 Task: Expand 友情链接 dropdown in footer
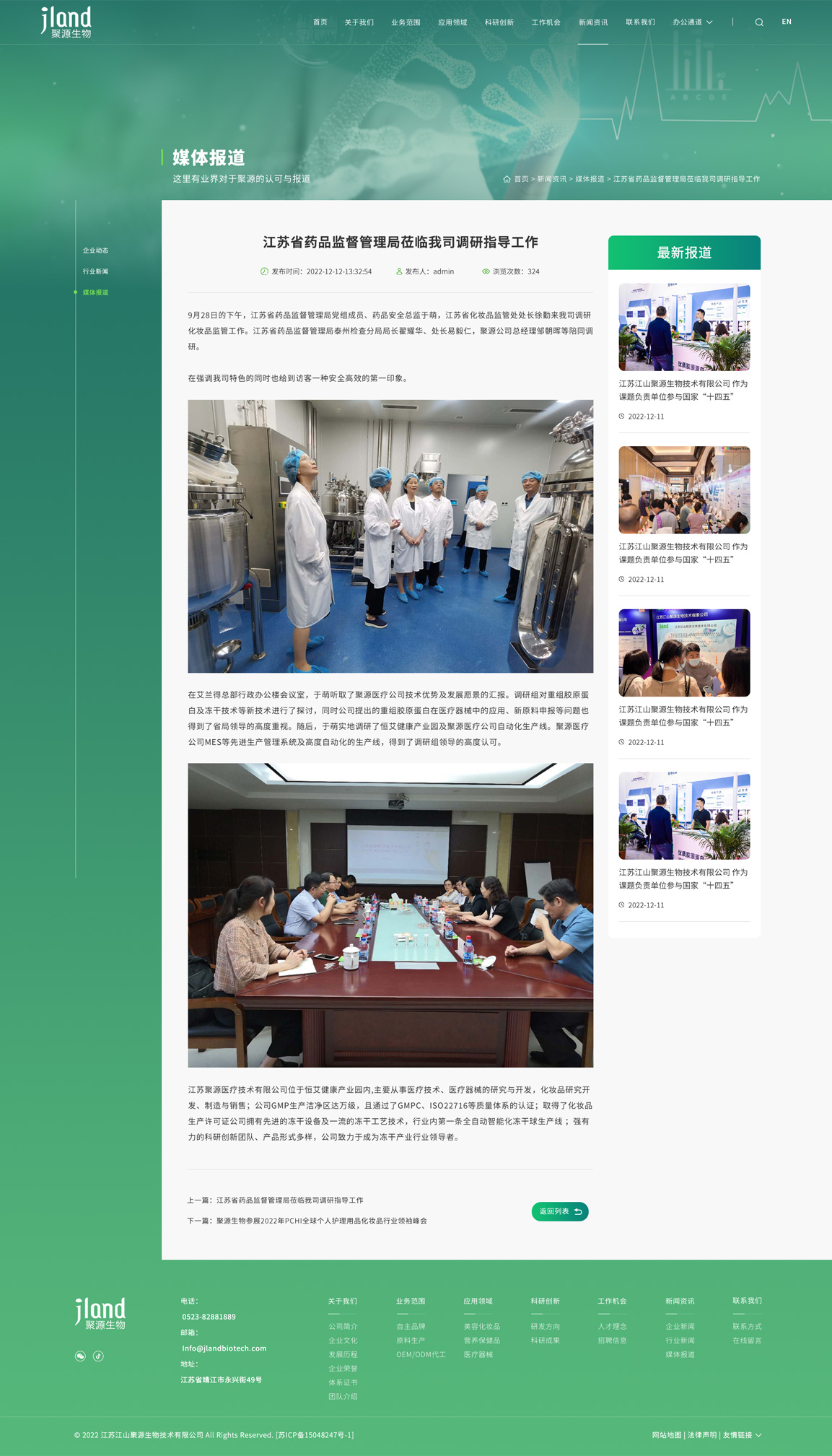[x=742, y=1435]
